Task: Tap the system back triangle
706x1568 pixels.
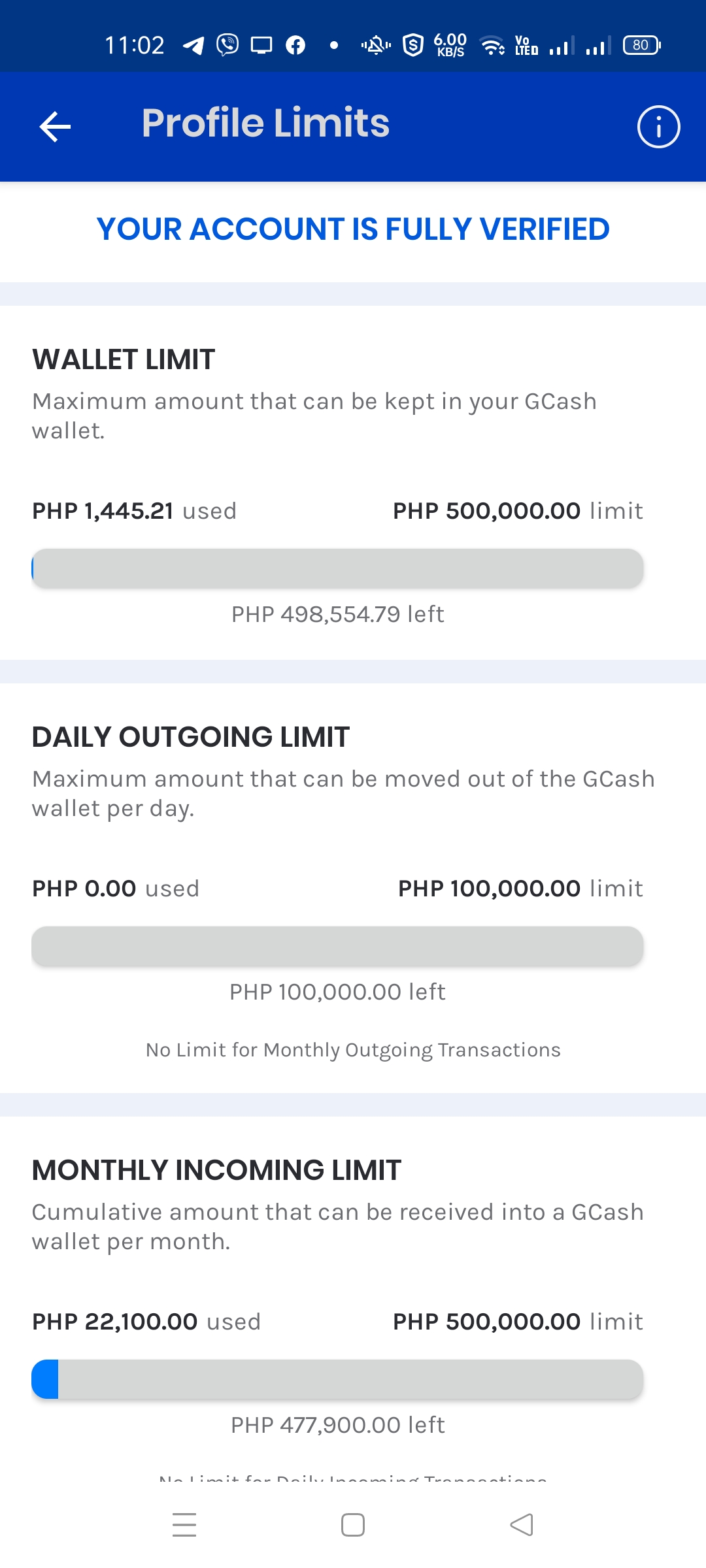Action: [x=522, y=1525]
